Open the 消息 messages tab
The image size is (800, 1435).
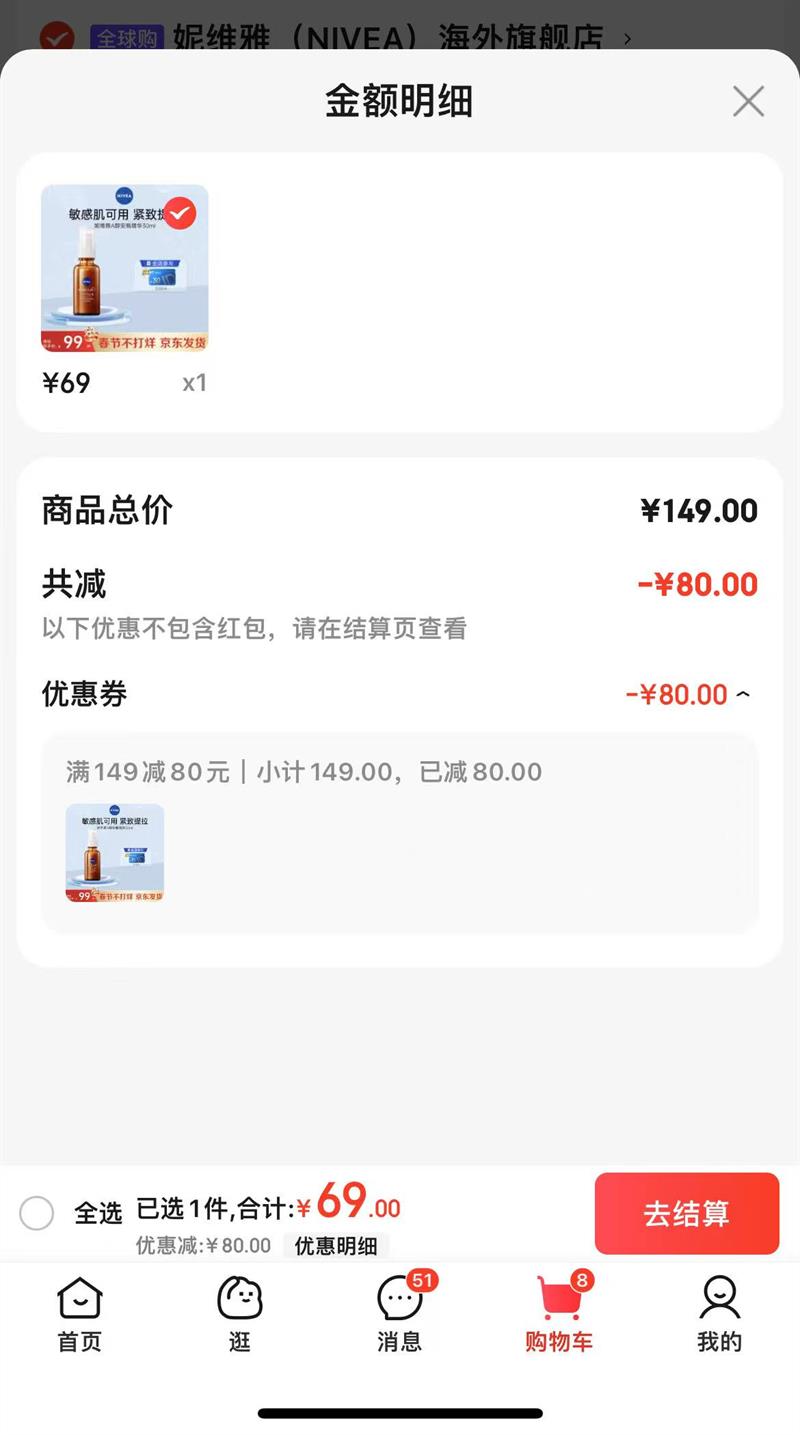[400, 1314]
